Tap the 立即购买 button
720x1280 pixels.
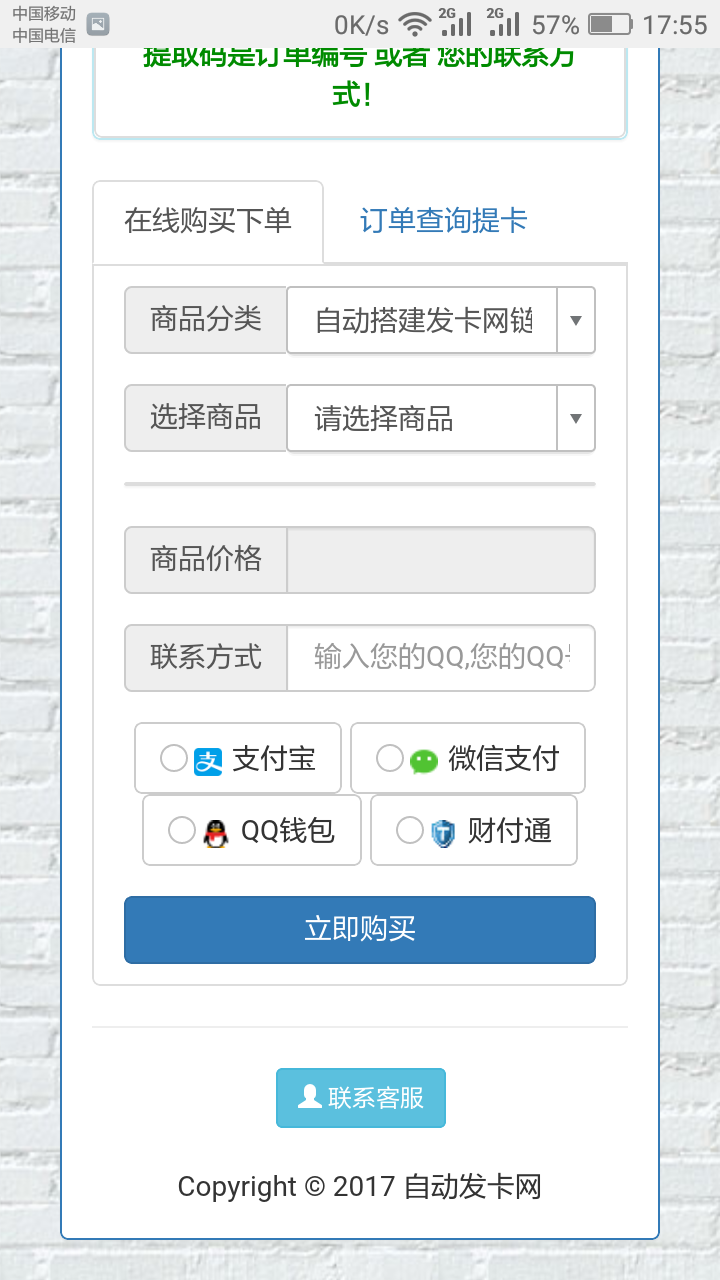coord(360,930)
